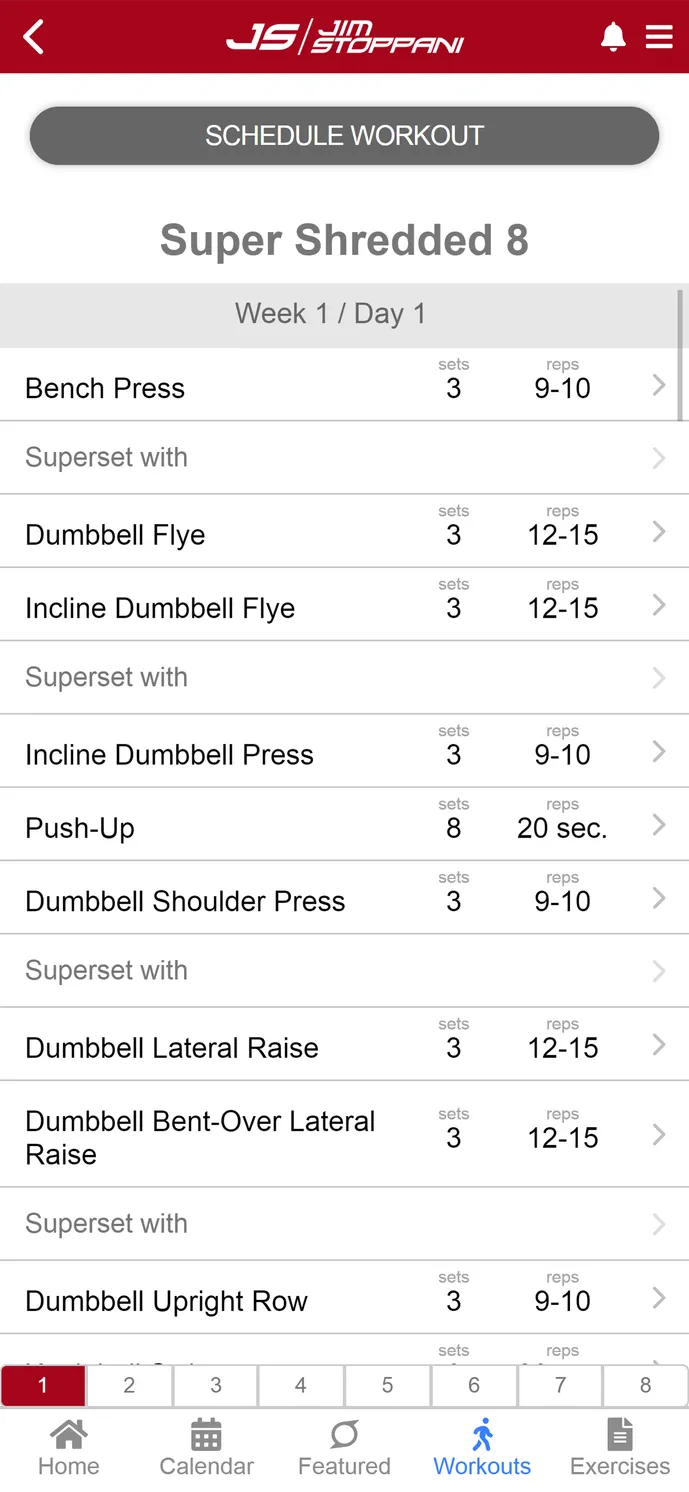Open the Dumbbell Flye exercise
This screenshot has width=689, height=1492.
point(344,532)
